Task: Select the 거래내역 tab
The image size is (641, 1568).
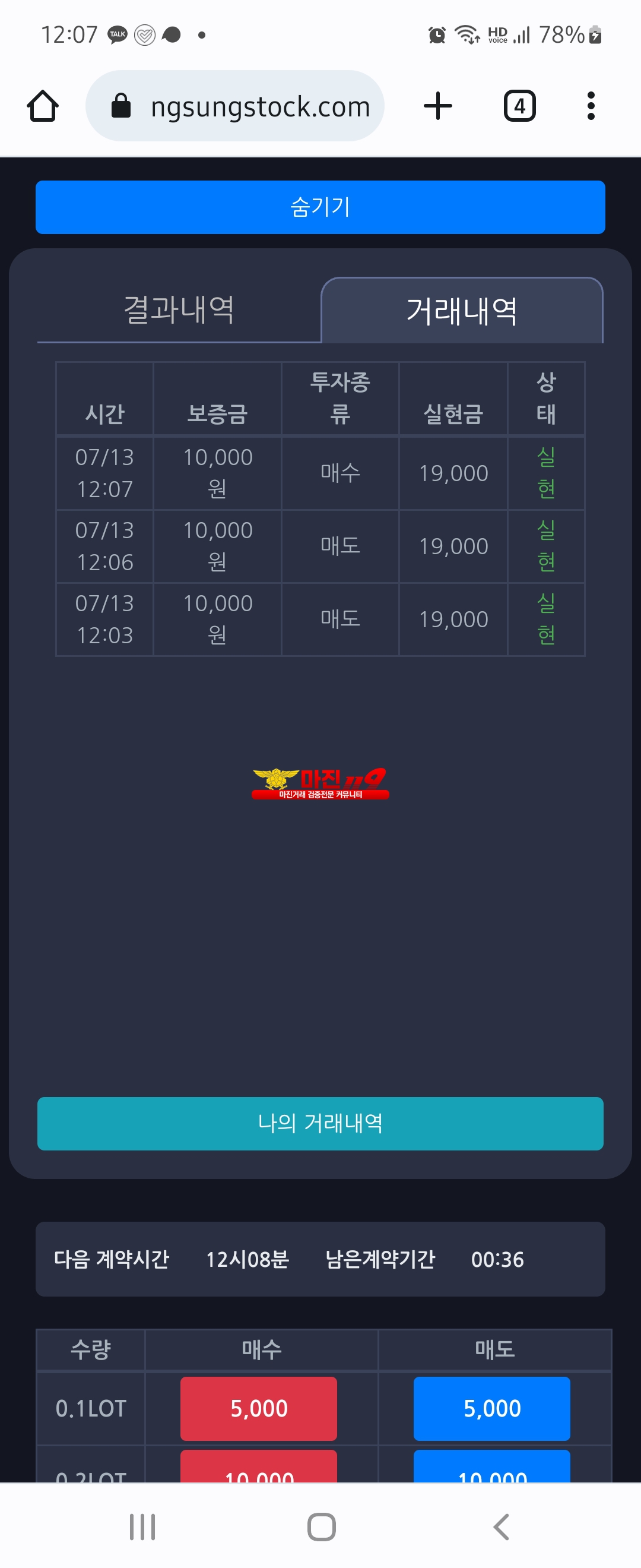Action: (462, 311)
